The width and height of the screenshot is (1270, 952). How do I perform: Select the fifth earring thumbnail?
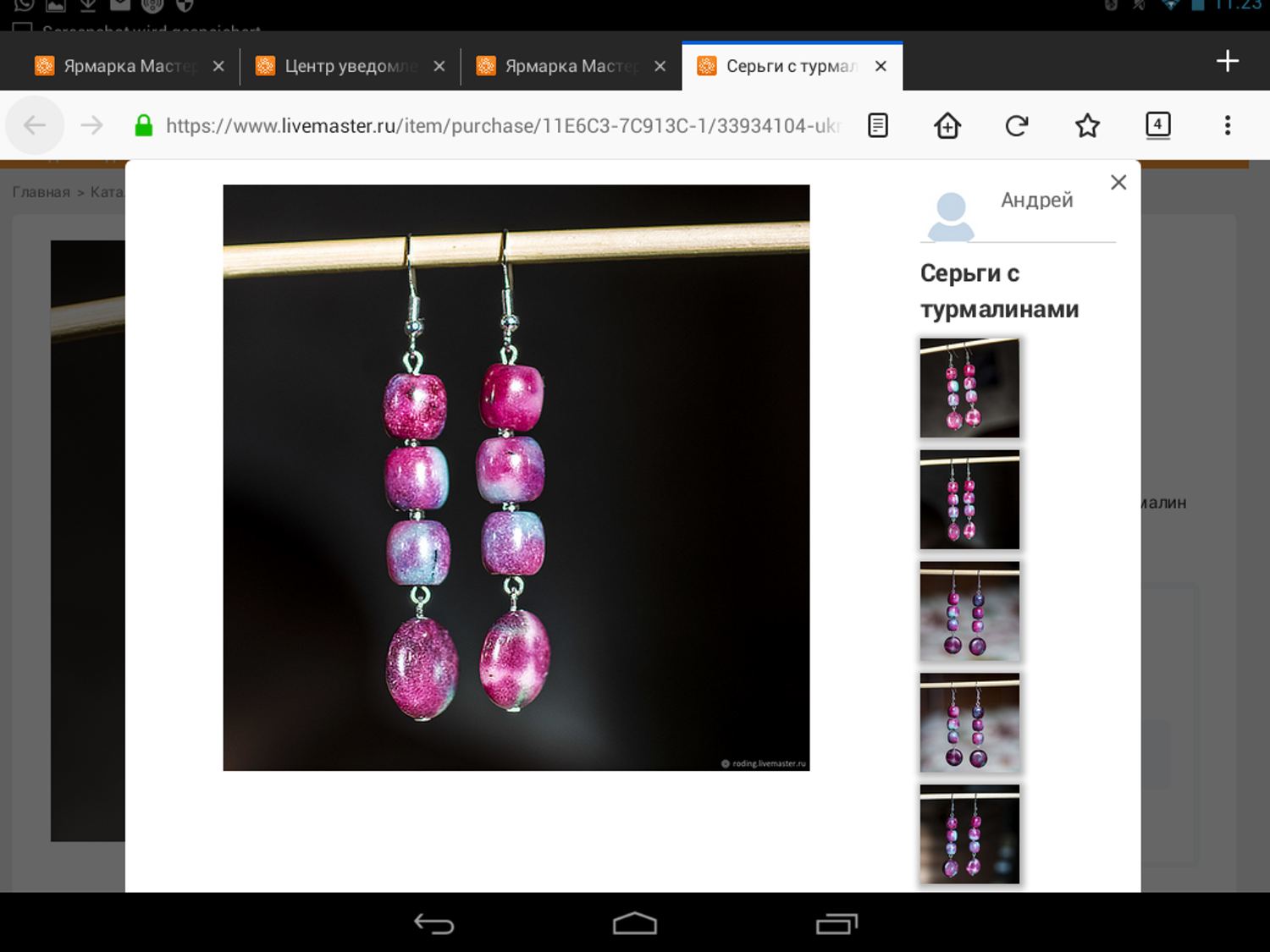[969, 834]
